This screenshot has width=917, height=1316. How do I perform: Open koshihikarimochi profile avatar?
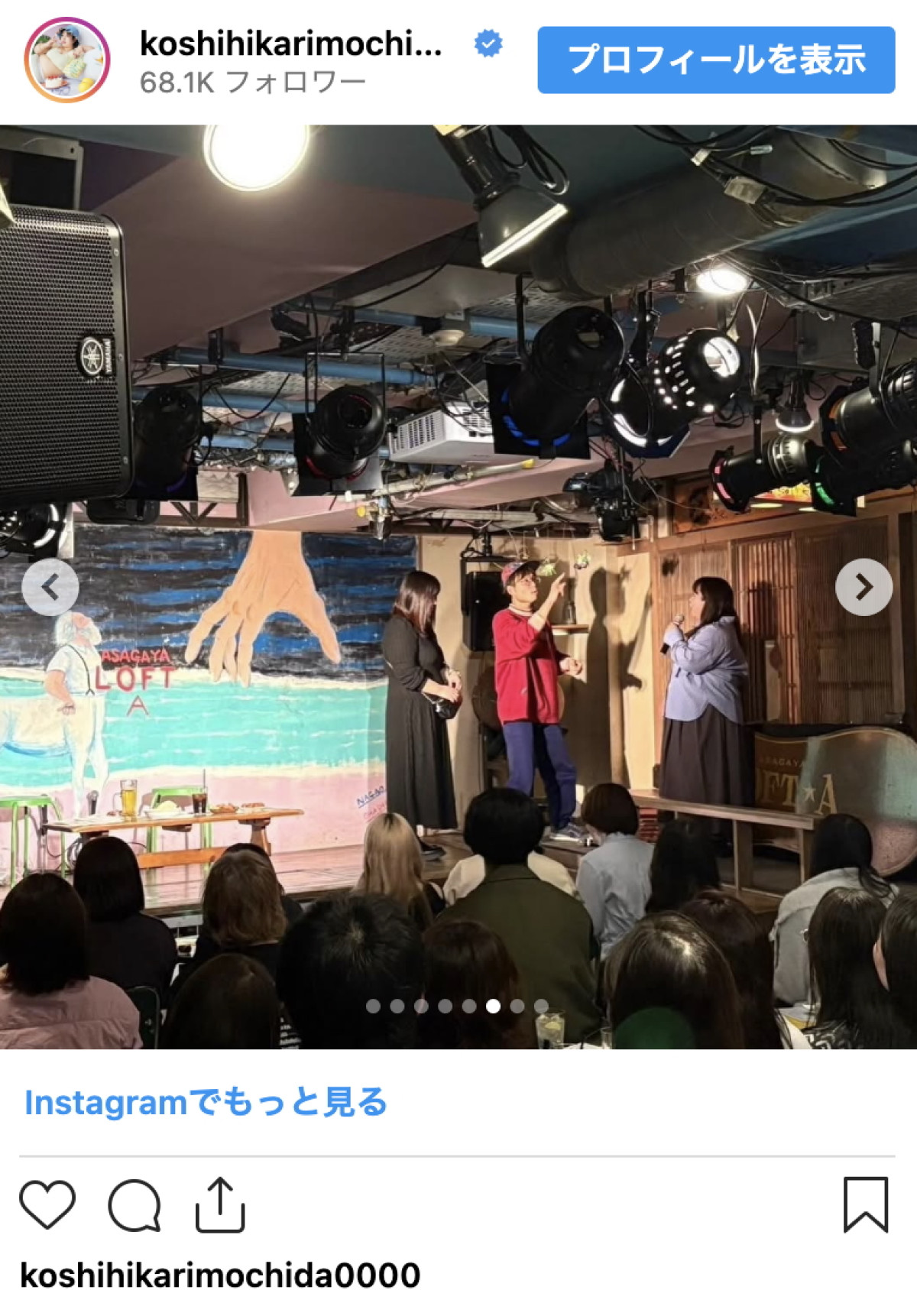tap(67, 60)
